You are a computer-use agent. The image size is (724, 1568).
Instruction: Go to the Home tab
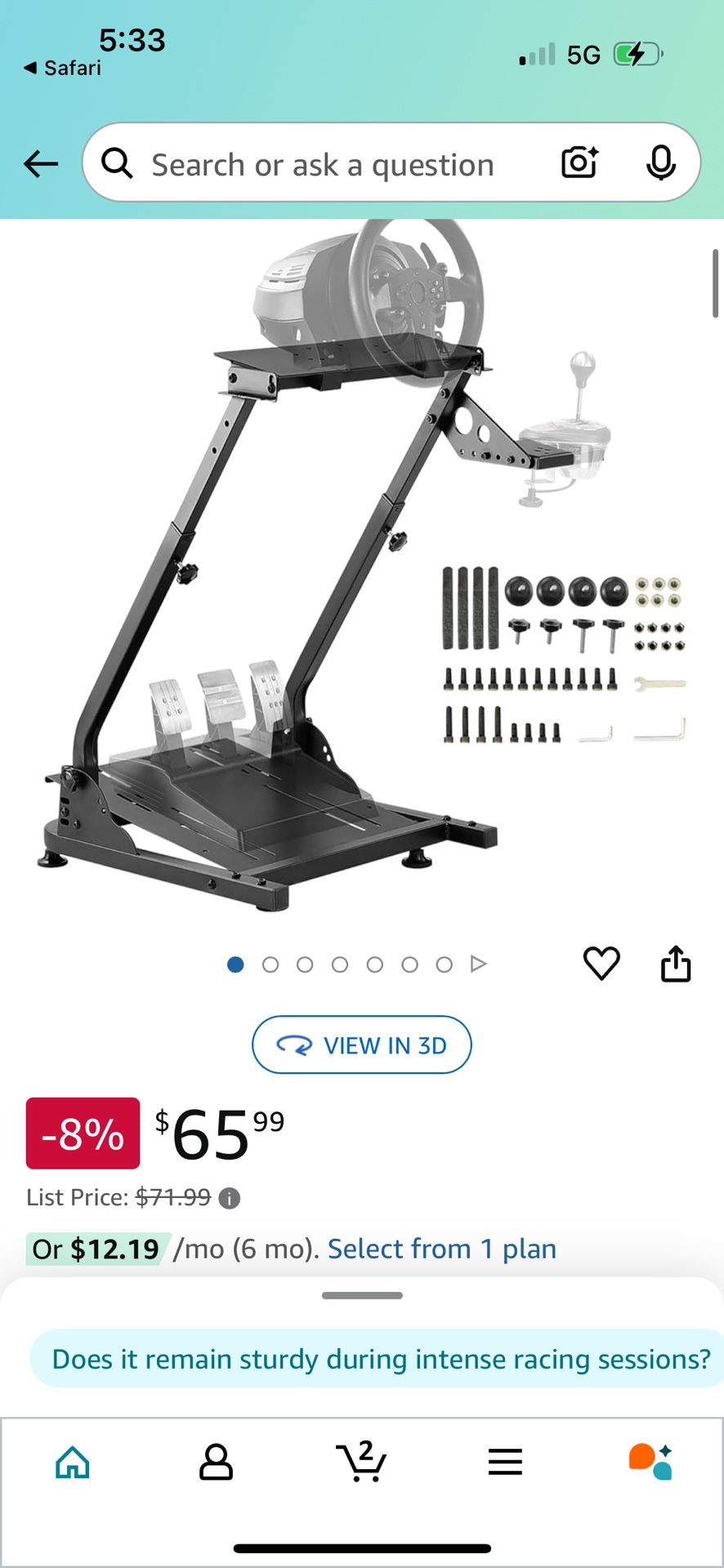coord(73,1462)
